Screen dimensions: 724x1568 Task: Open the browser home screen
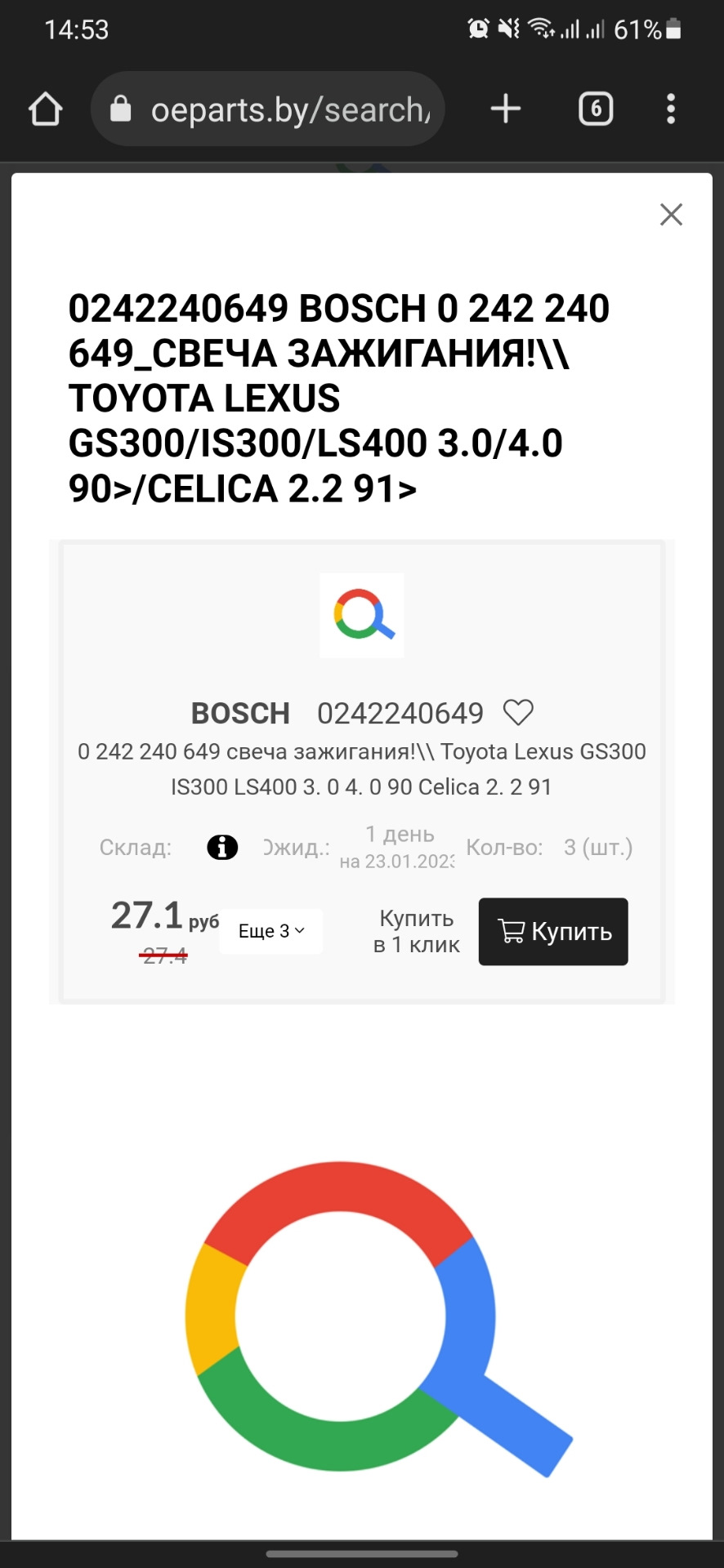coord(45,108)
